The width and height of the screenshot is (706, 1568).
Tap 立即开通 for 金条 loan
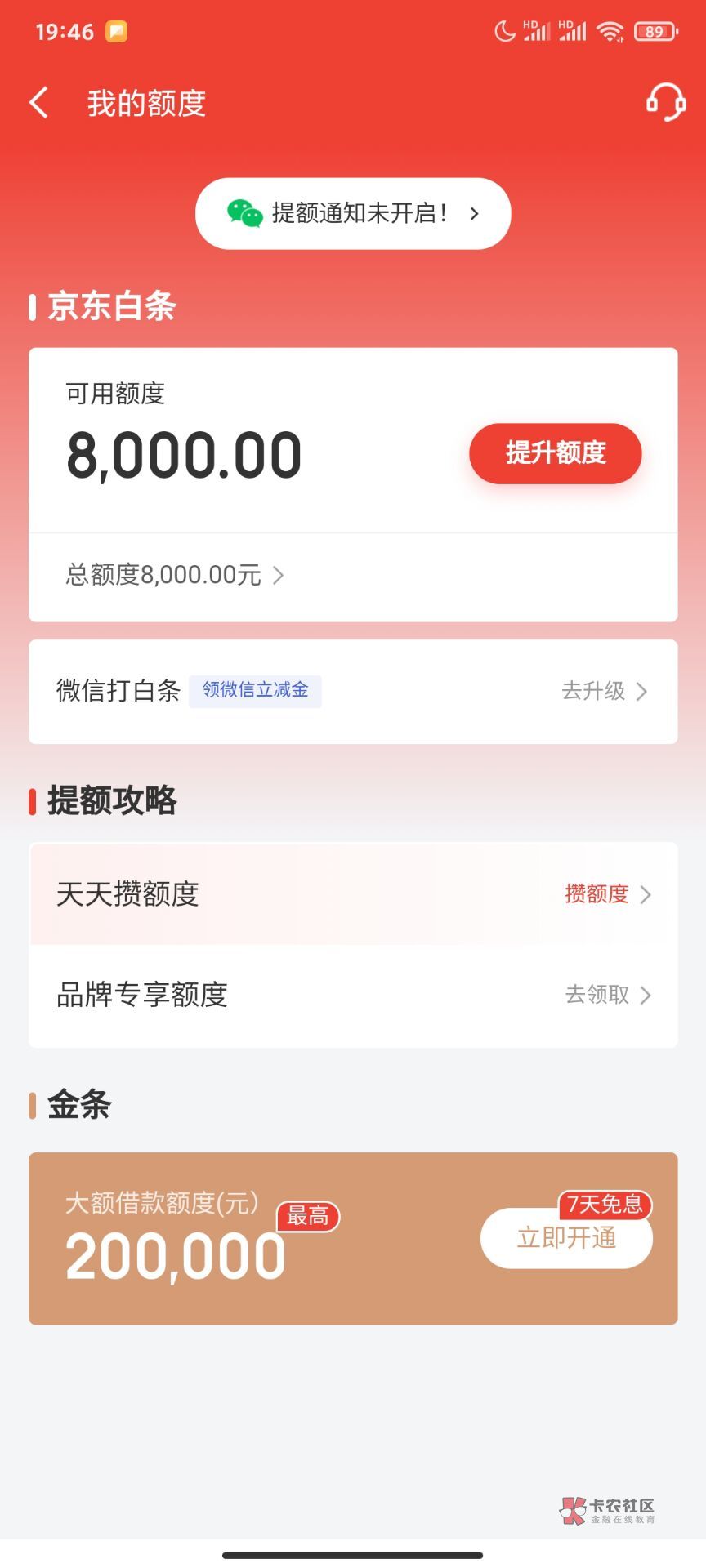pos(566,1238)
